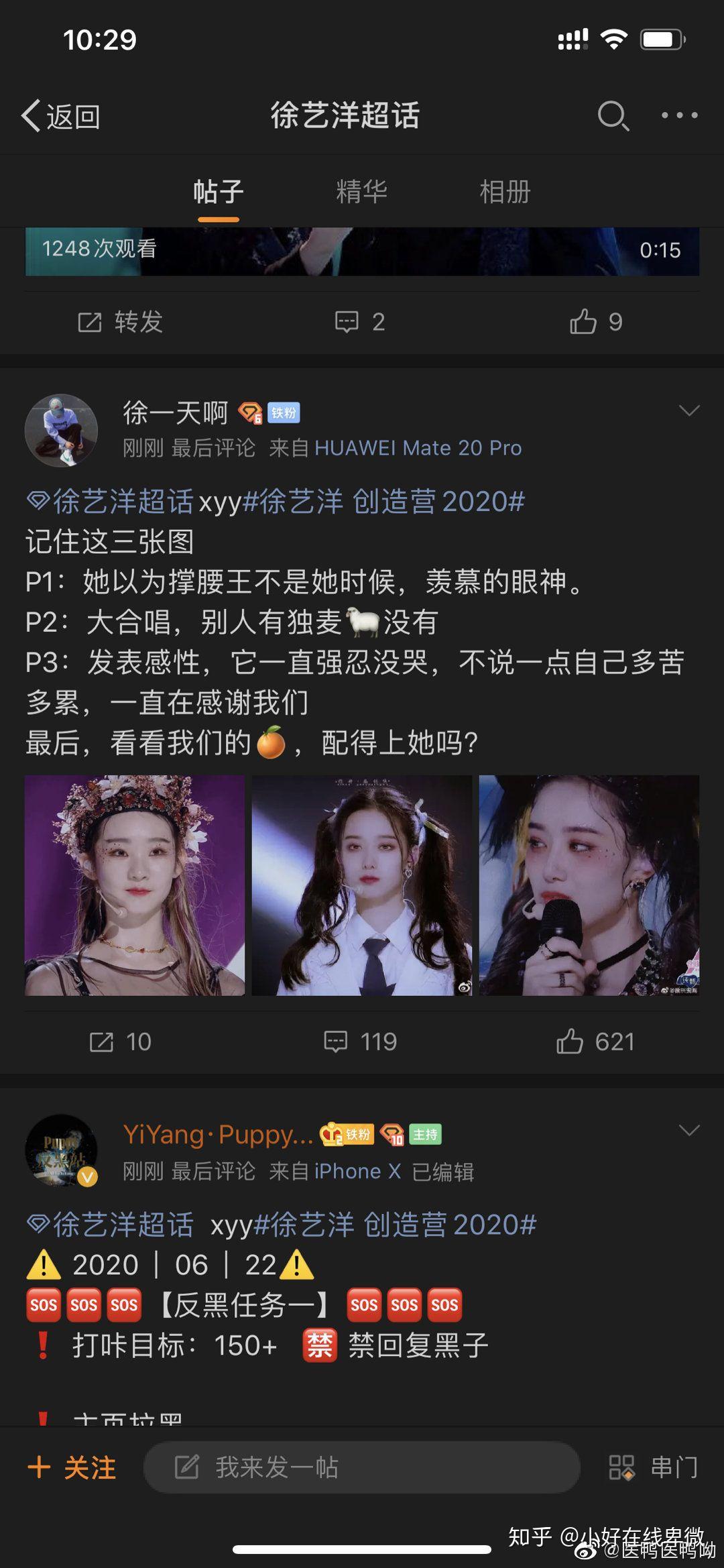Viewport: 724px width, 1568px height.
Task: Tap 我来发一帖 to write a post
Action: [362, 1467]
